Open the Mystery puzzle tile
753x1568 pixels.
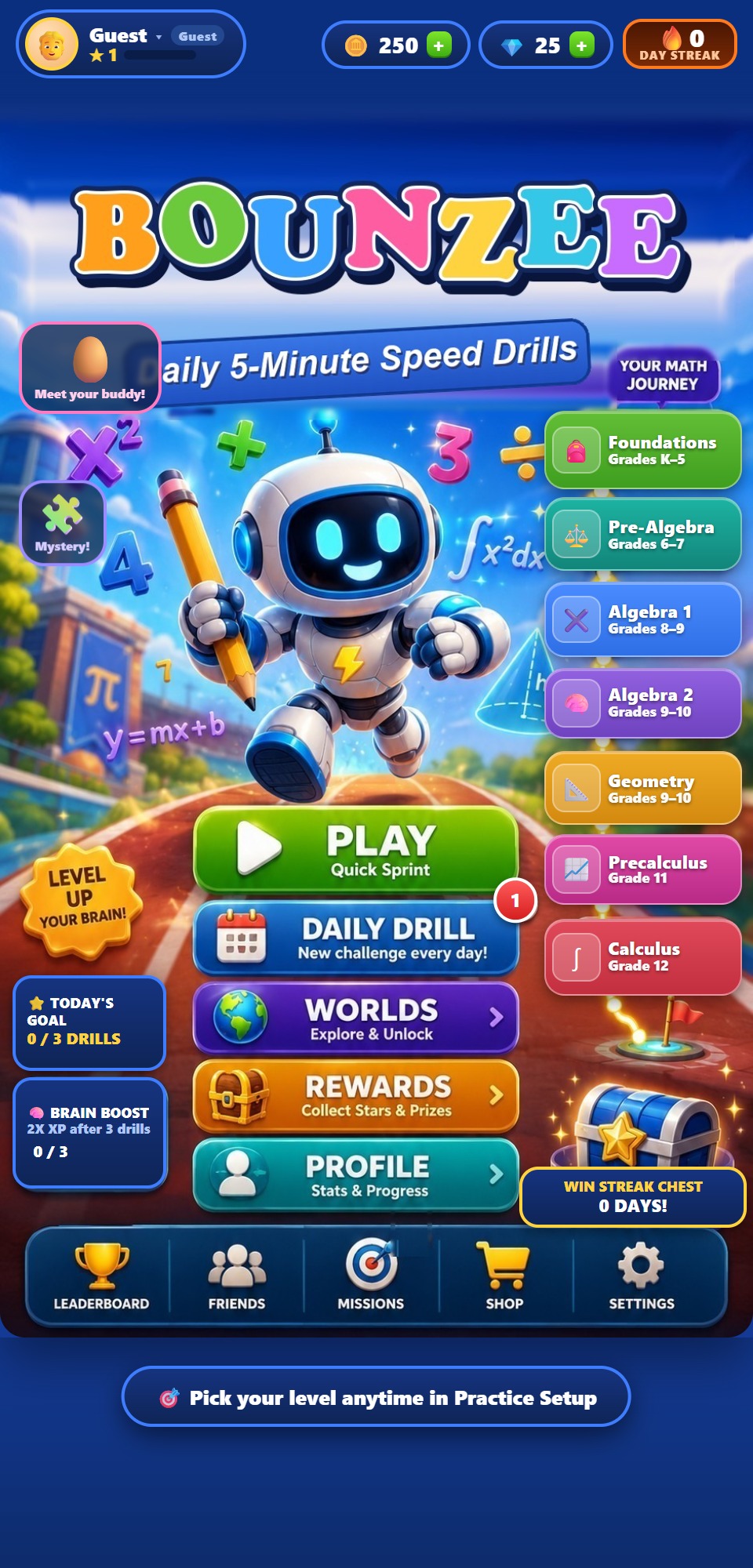62,523
